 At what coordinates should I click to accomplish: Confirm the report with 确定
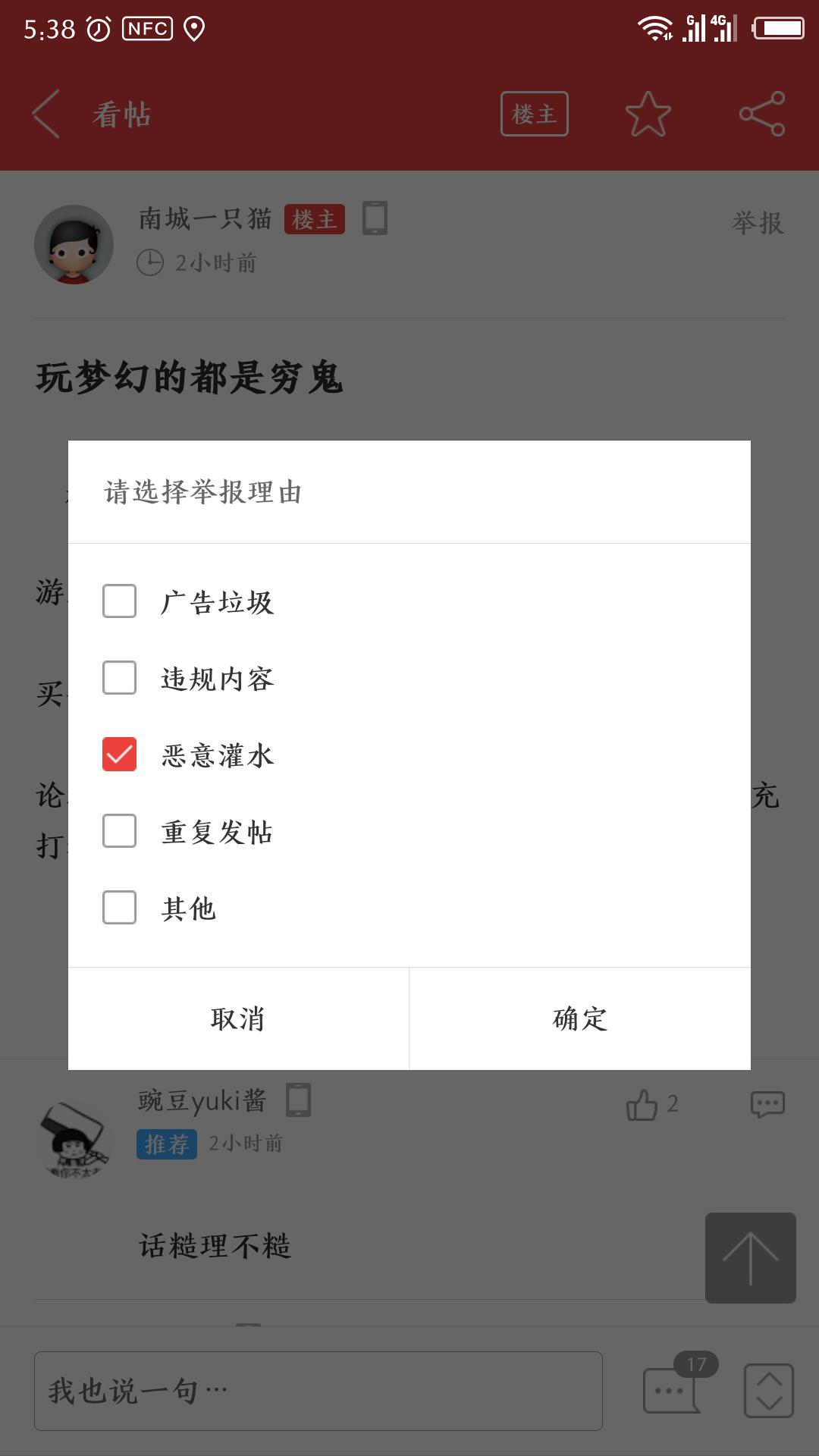click(580, 1018)
